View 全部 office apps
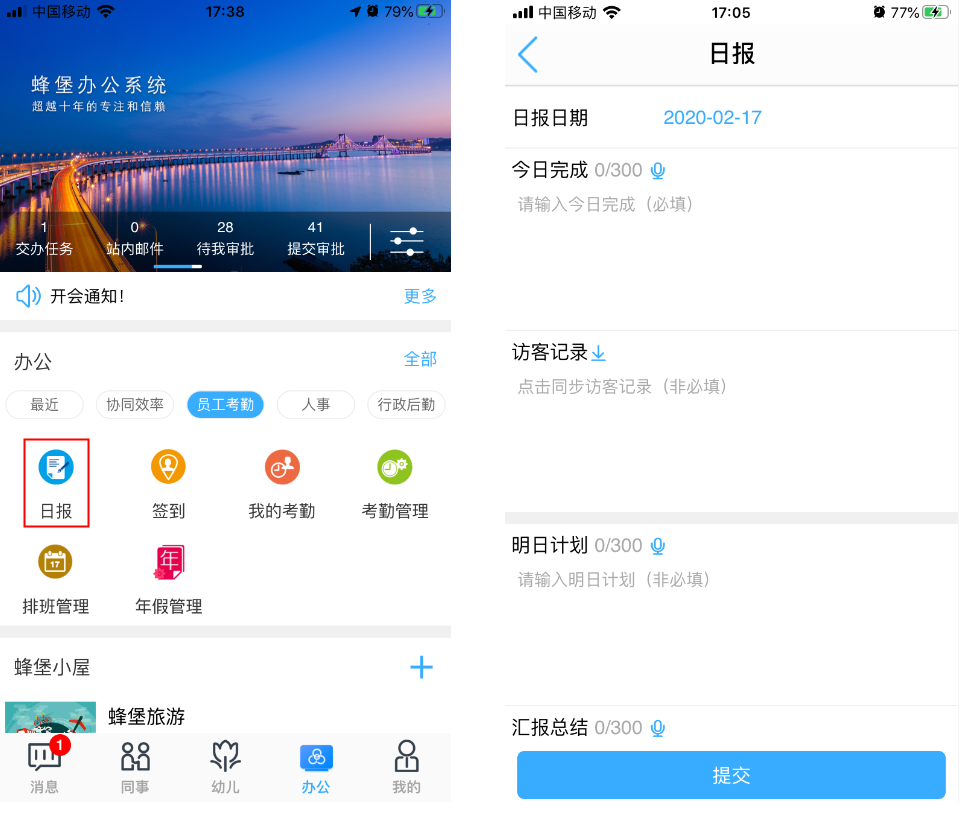This screenshot has height=823, width=973. click(x=420, y=359)
